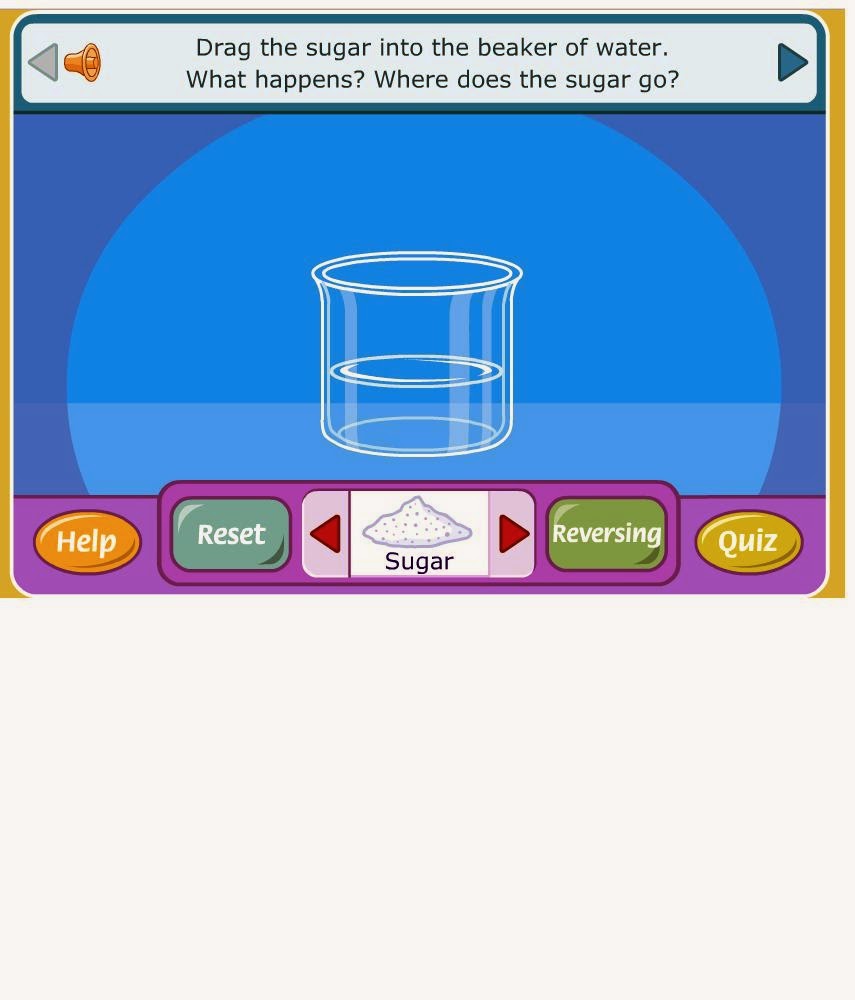Reset the experiment
Screen dimensions: 855x1000
coord(231,534)
